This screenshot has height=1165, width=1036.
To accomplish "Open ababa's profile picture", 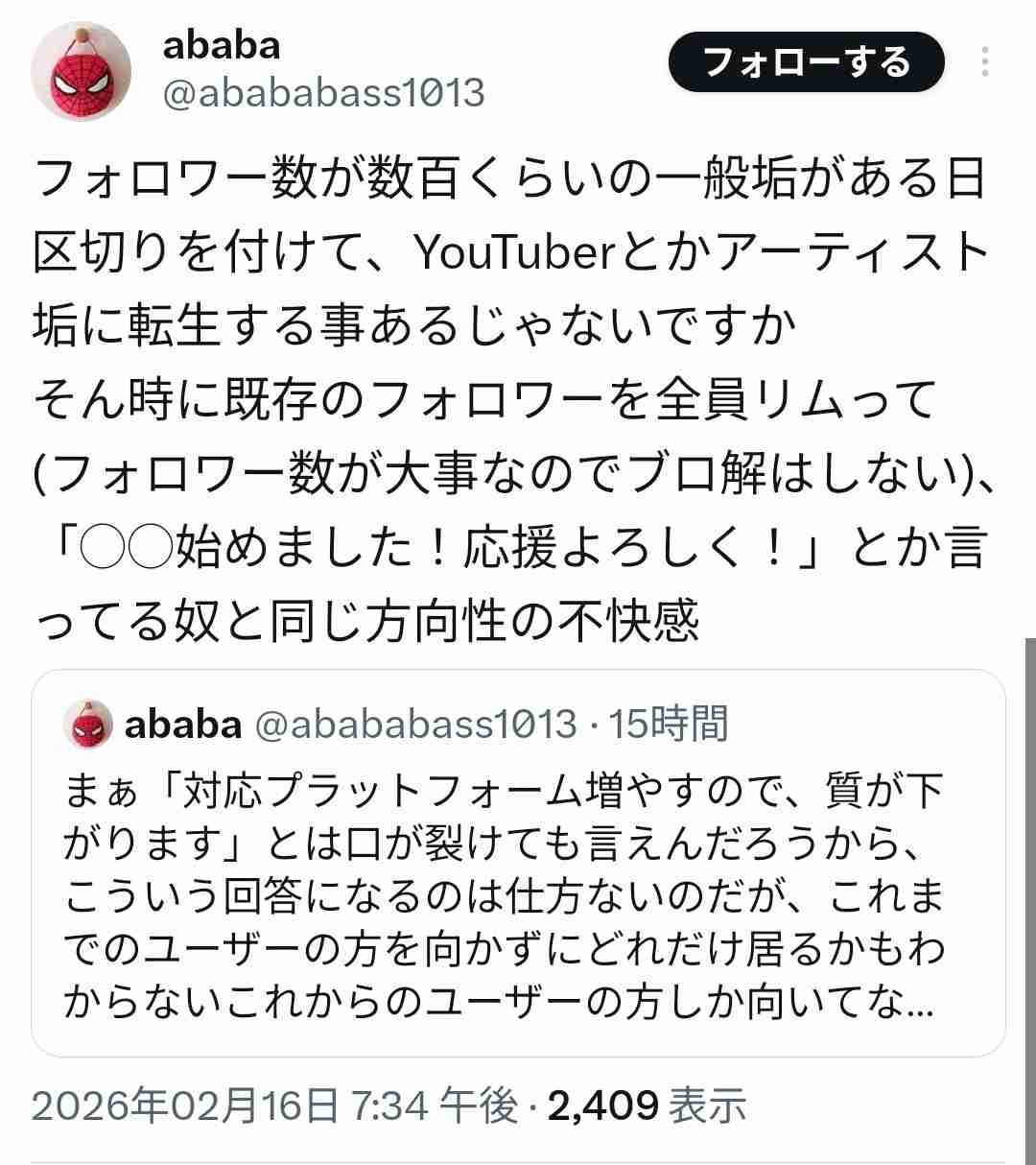I will (x=81, y=72).
